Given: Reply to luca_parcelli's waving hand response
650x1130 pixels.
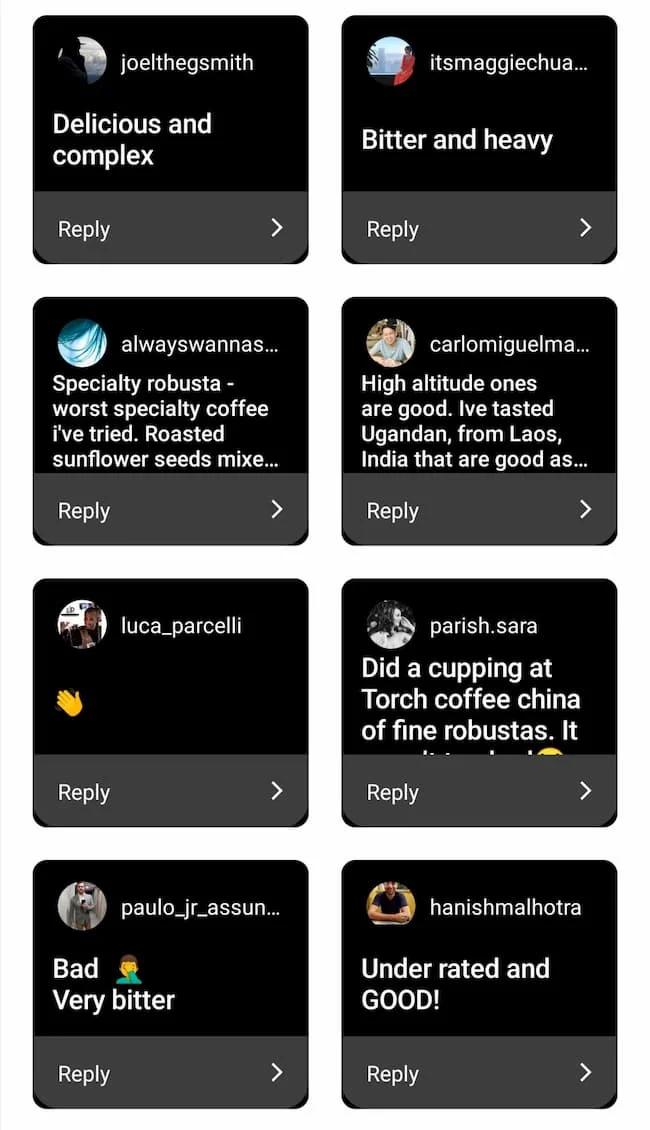Looking at the screenshot, I should (x=170, y=792).
